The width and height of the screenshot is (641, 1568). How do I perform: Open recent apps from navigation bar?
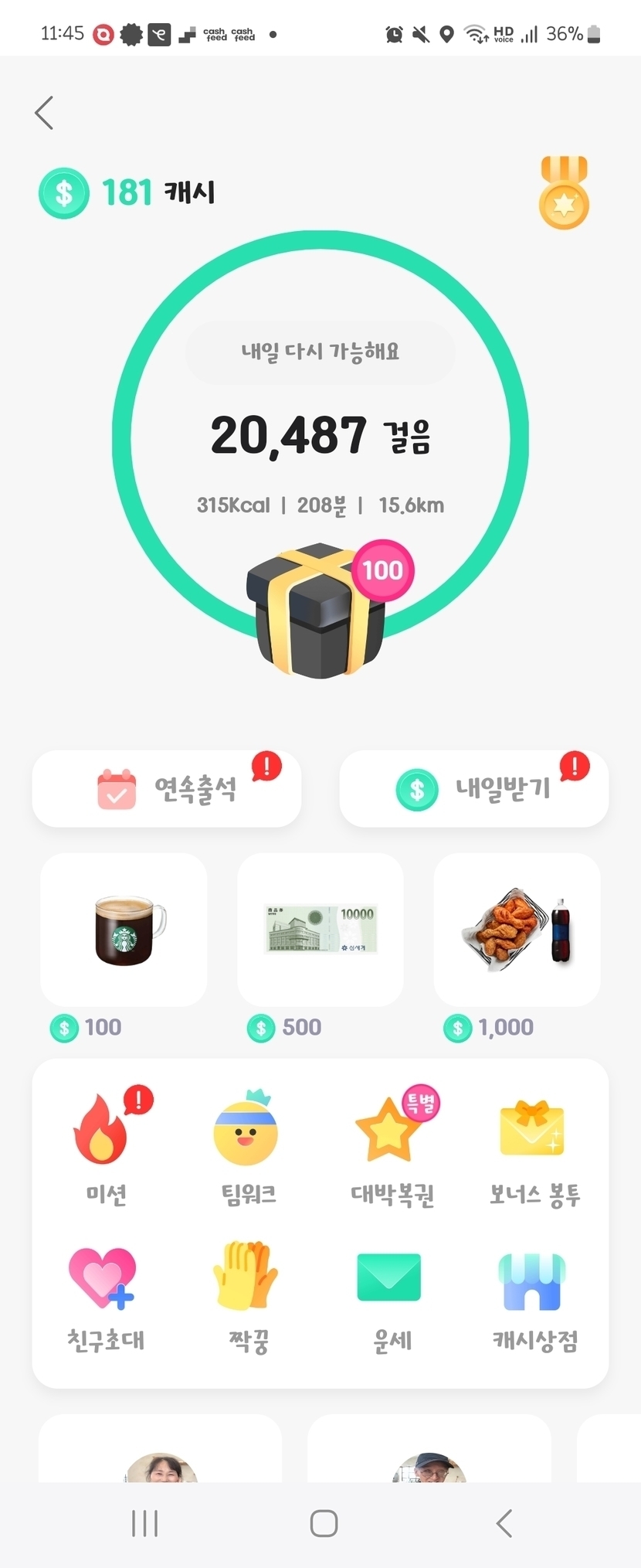pos(144,1523)
